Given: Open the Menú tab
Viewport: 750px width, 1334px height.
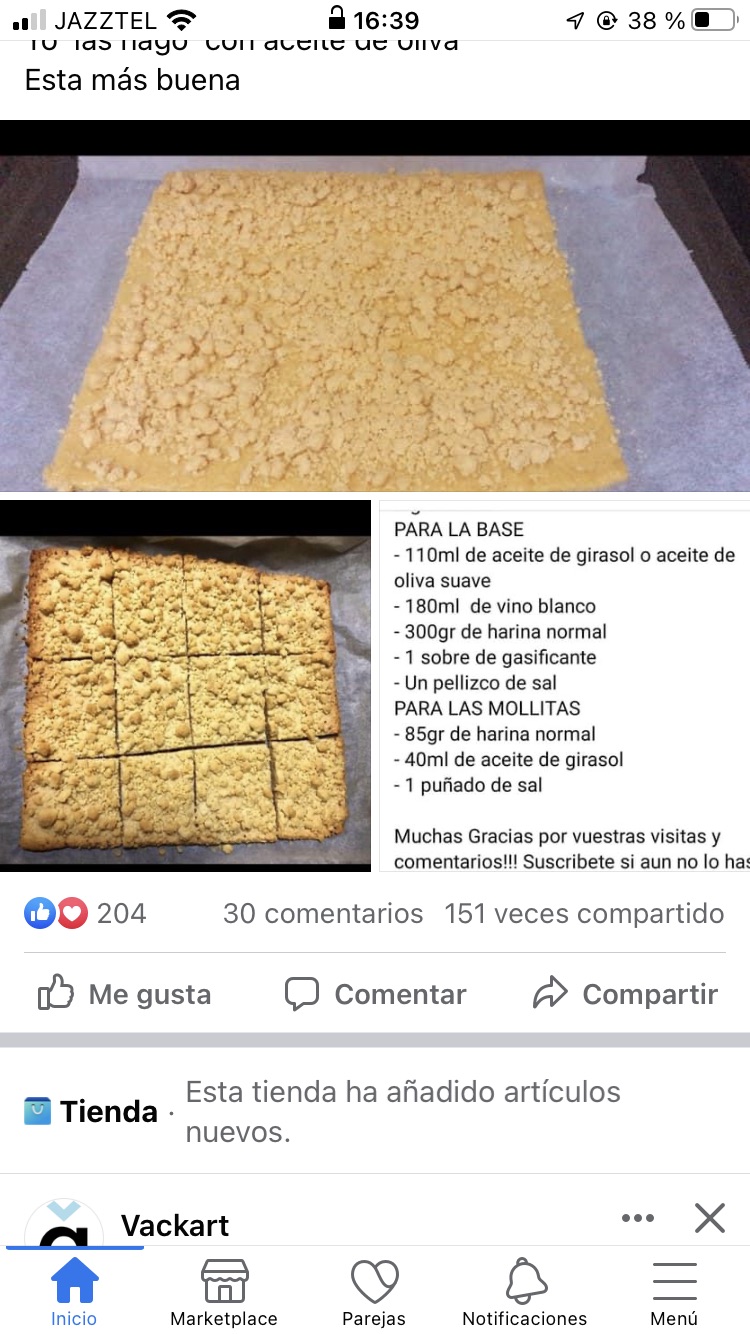Looking at the screenshot, I should click(x=674, y=1292).
